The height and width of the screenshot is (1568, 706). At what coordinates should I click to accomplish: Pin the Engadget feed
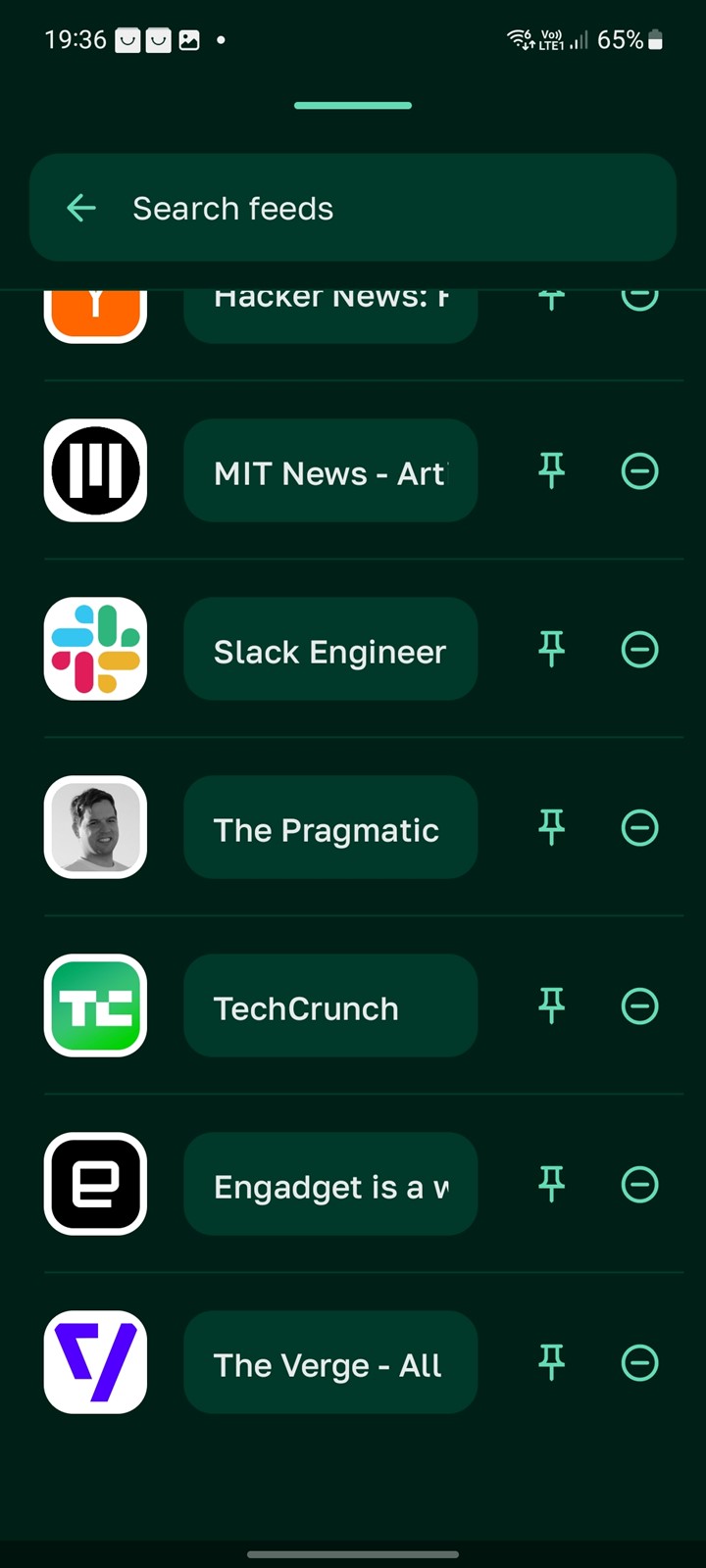click(x=552, y=1184)
